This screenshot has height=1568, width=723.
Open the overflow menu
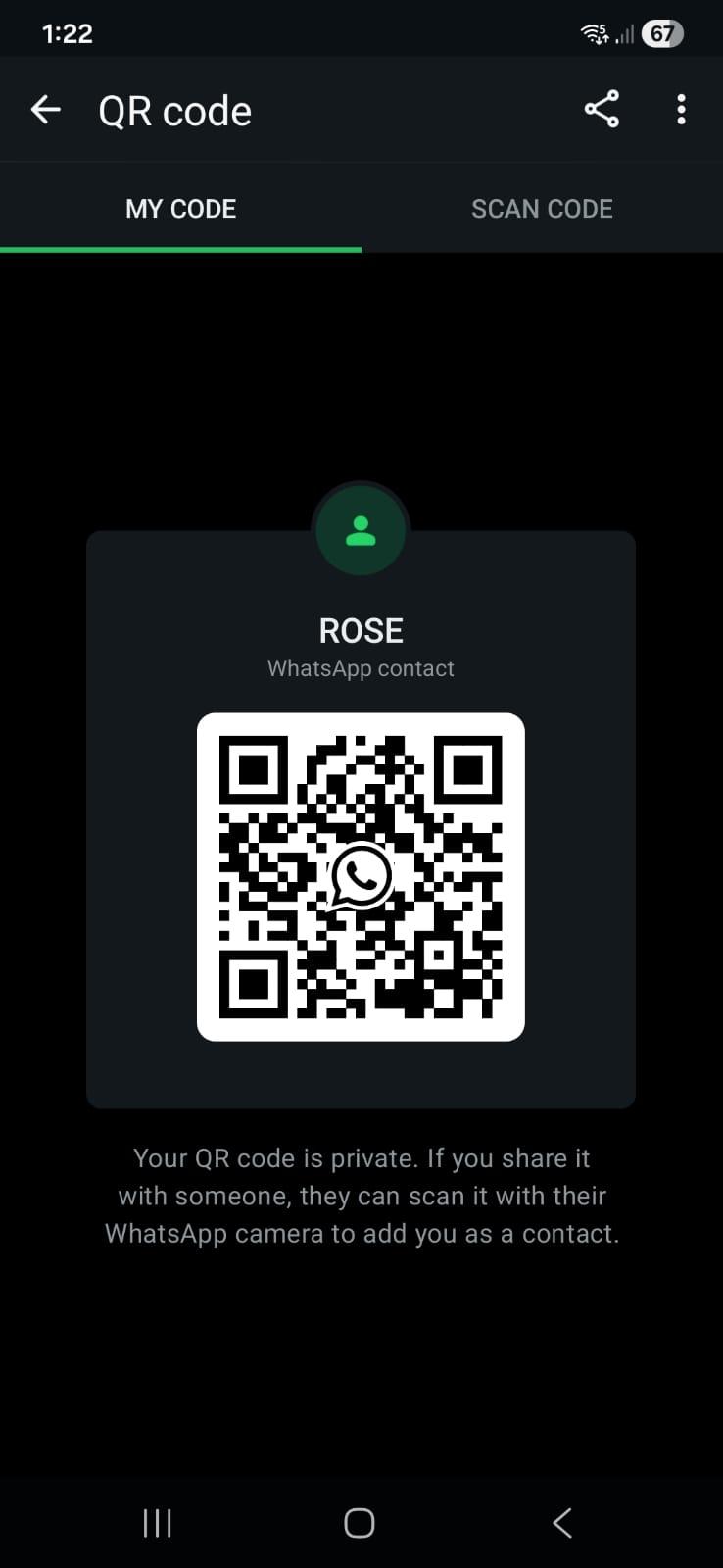681,110
